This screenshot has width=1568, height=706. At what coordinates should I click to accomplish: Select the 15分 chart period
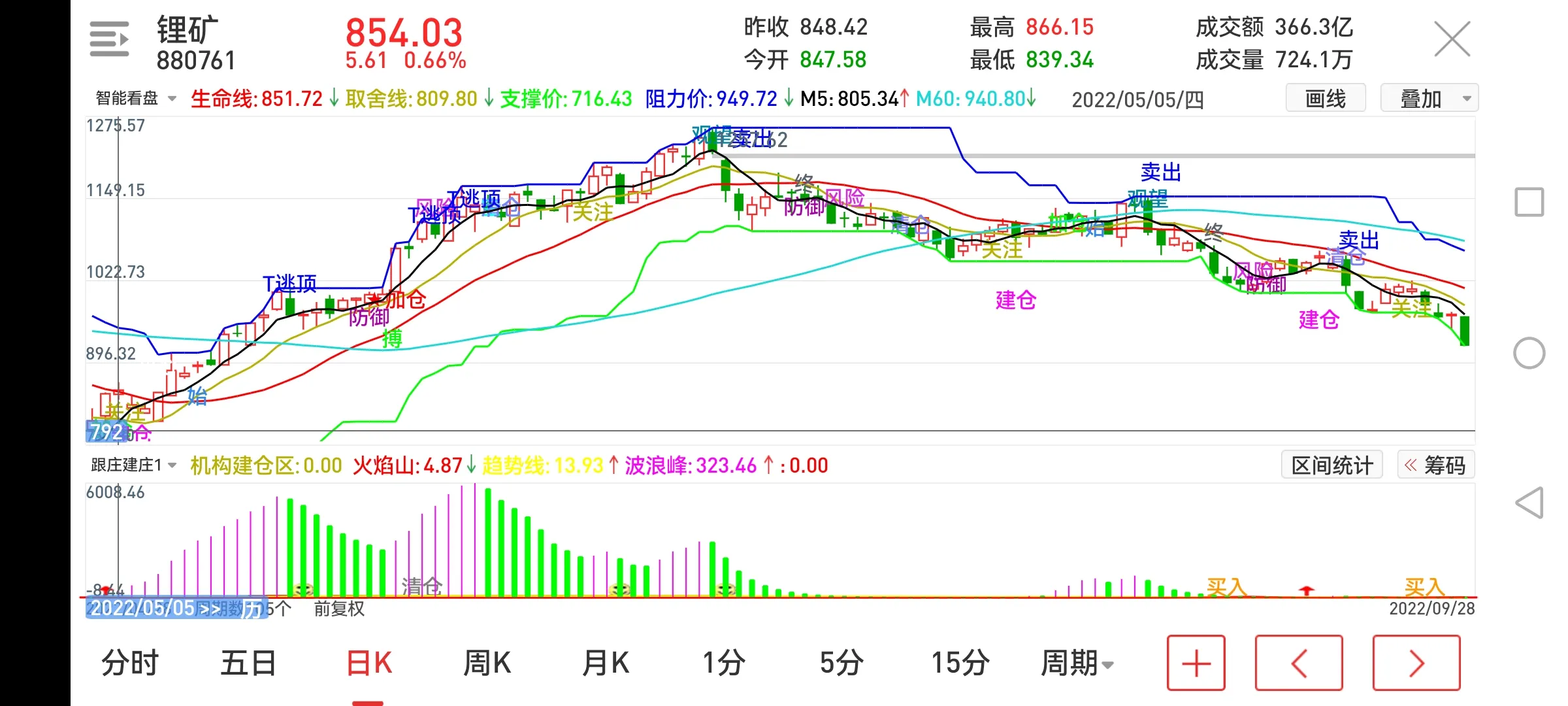[x=960, y=663]
